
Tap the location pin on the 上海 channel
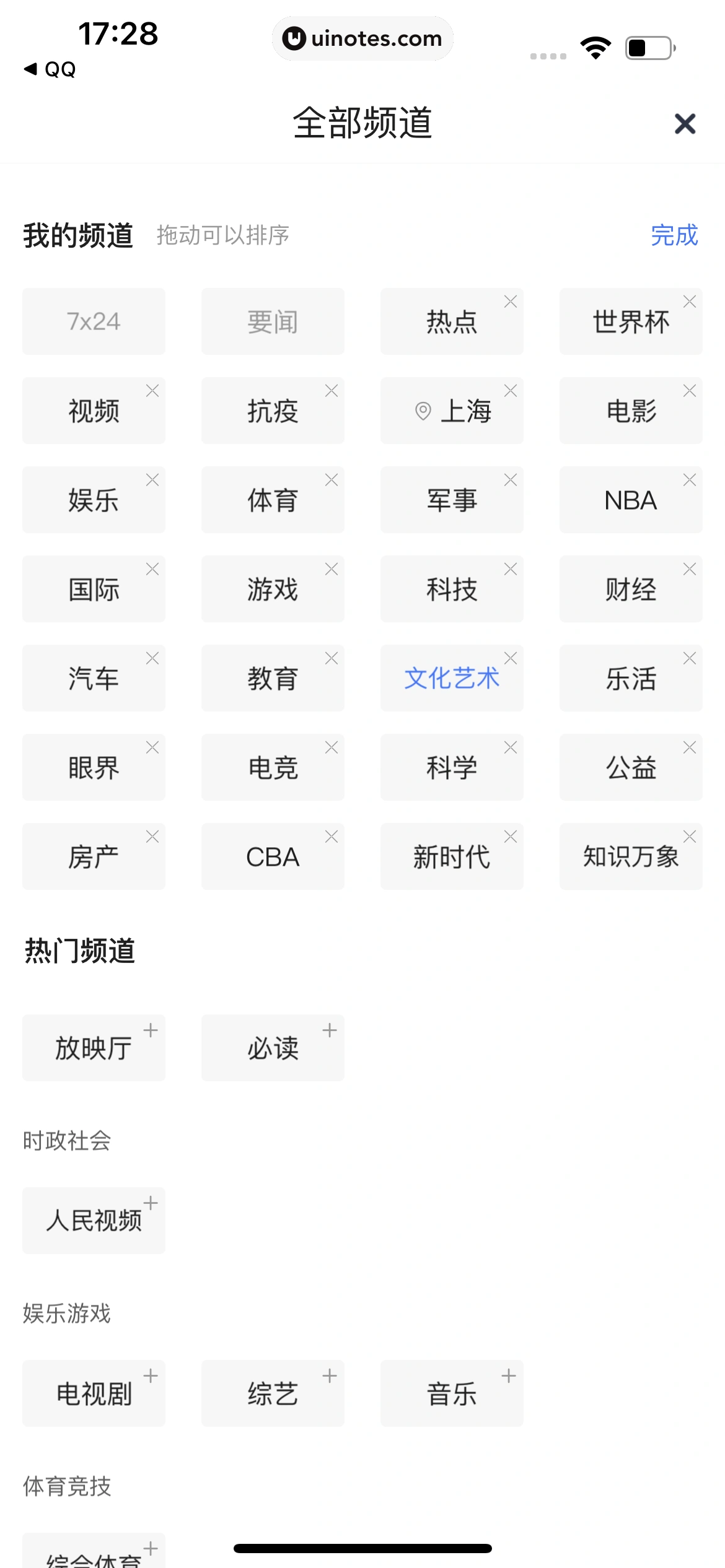pyautogui.click(x=423, y=411)
